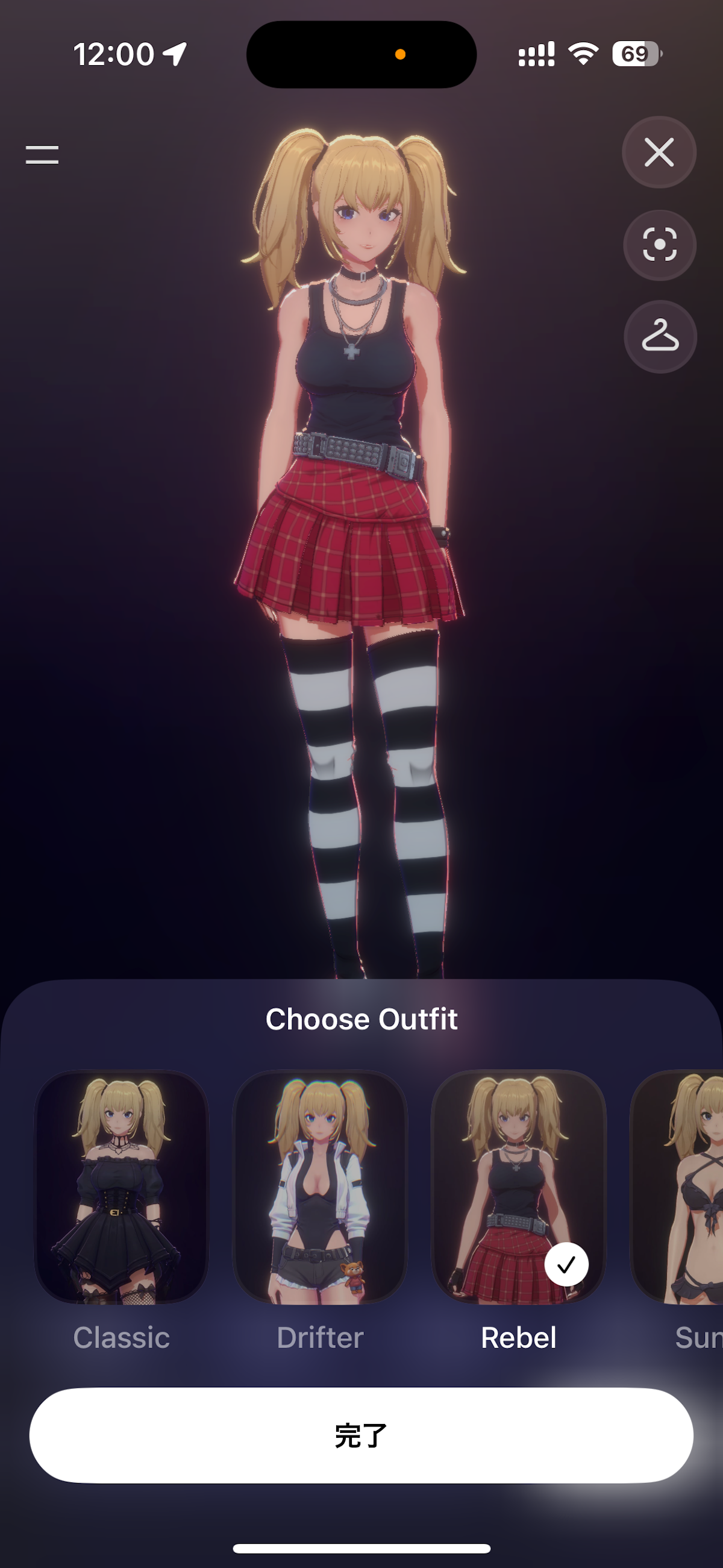Choose the Drifter outfit
The image size is (723, 1568).
pyautogui.click(x=320, y=1187)
